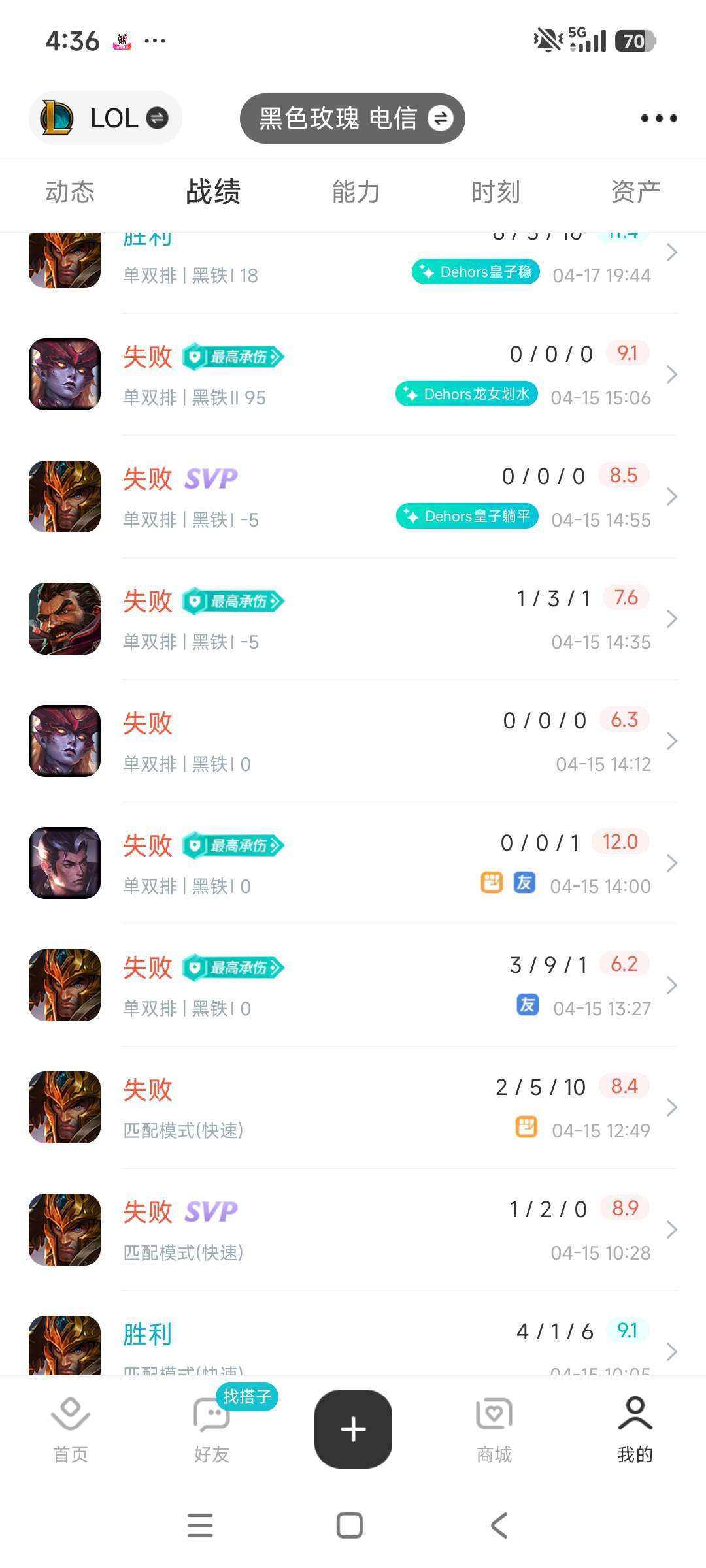The image size is (706, 1568).
Task: Open the 商城 store tab
Action: click(494, 1429)
